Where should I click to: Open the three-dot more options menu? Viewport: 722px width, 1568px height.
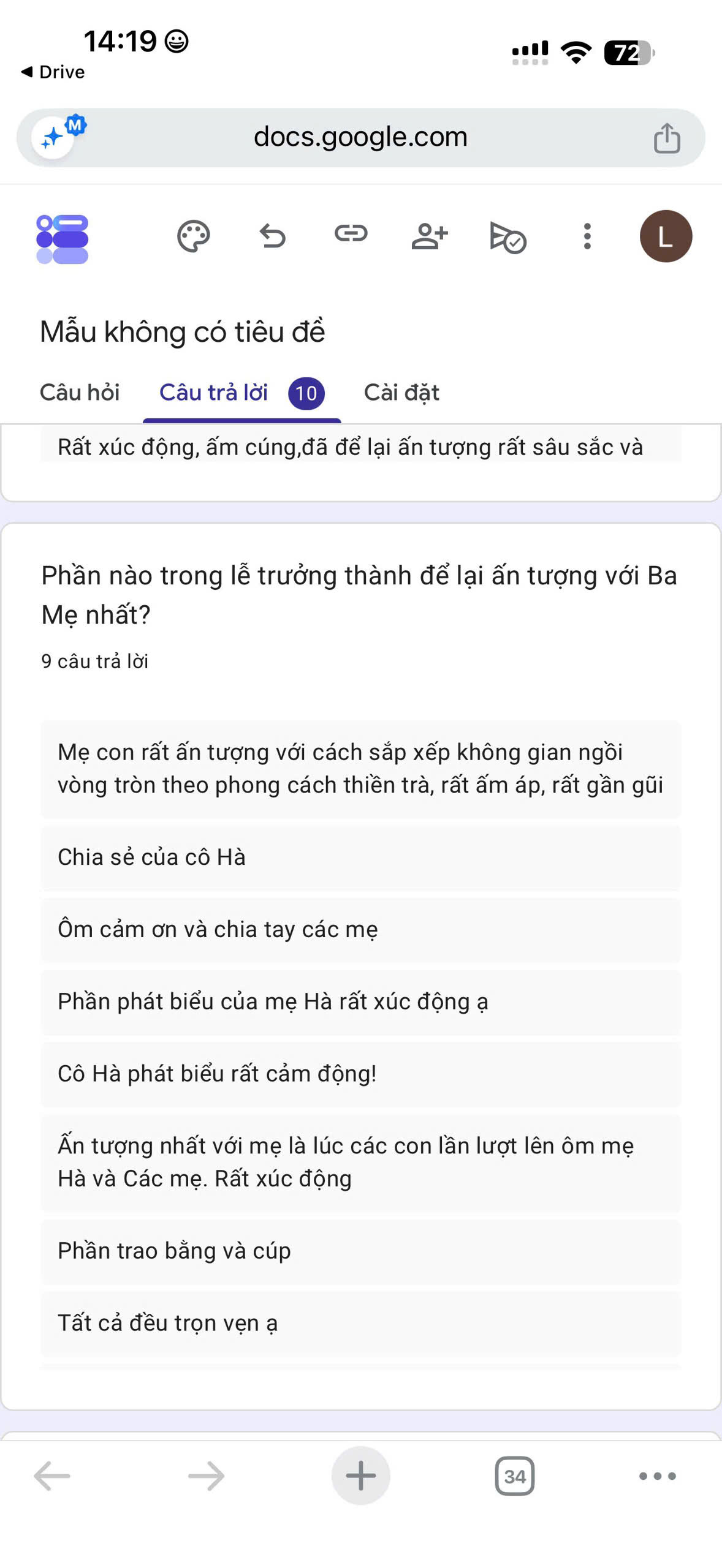587,236
